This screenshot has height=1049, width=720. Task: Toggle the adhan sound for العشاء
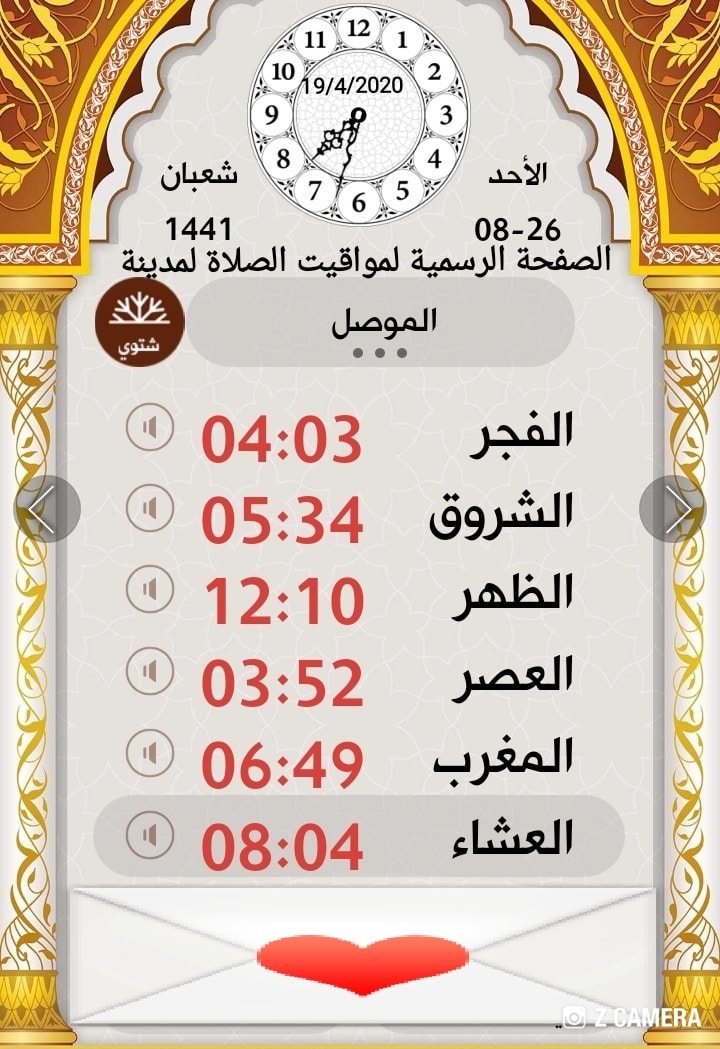[150, 834]
